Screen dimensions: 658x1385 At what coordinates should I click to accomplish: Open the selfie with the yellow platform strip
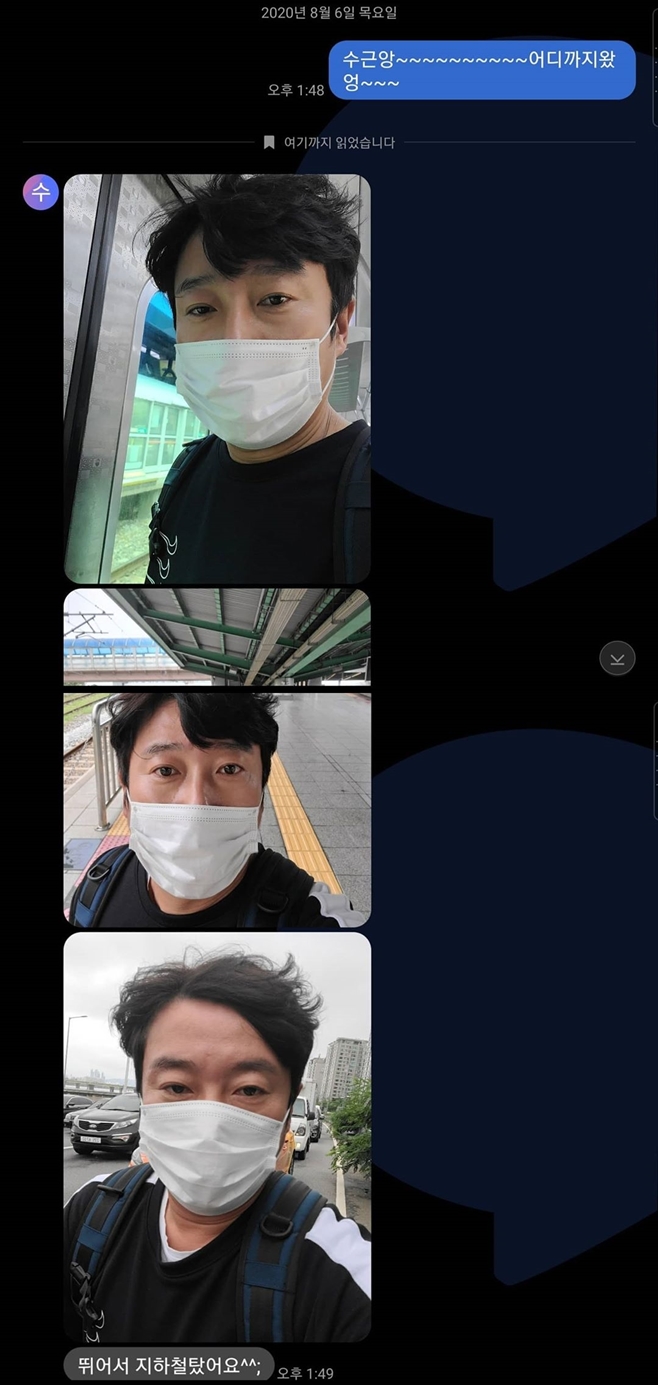pos(217,810)
